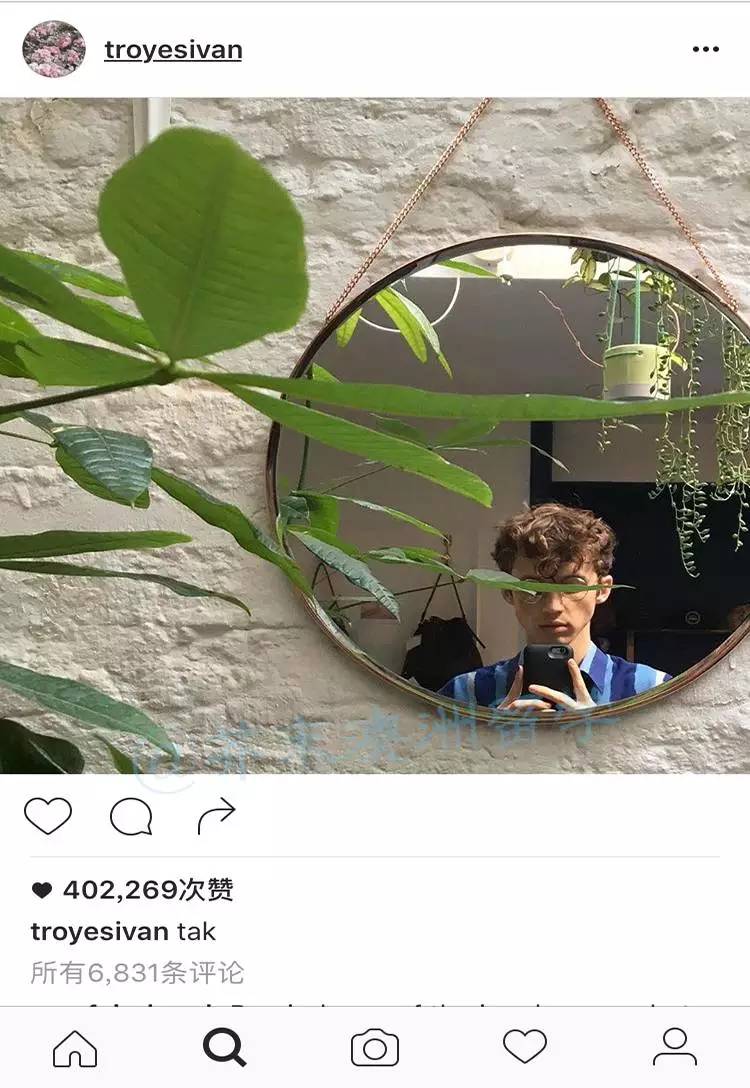This screenshot has height=1088, width=750.
Task: Open comments via the speech bubble icon
Action: coord(131,817)
